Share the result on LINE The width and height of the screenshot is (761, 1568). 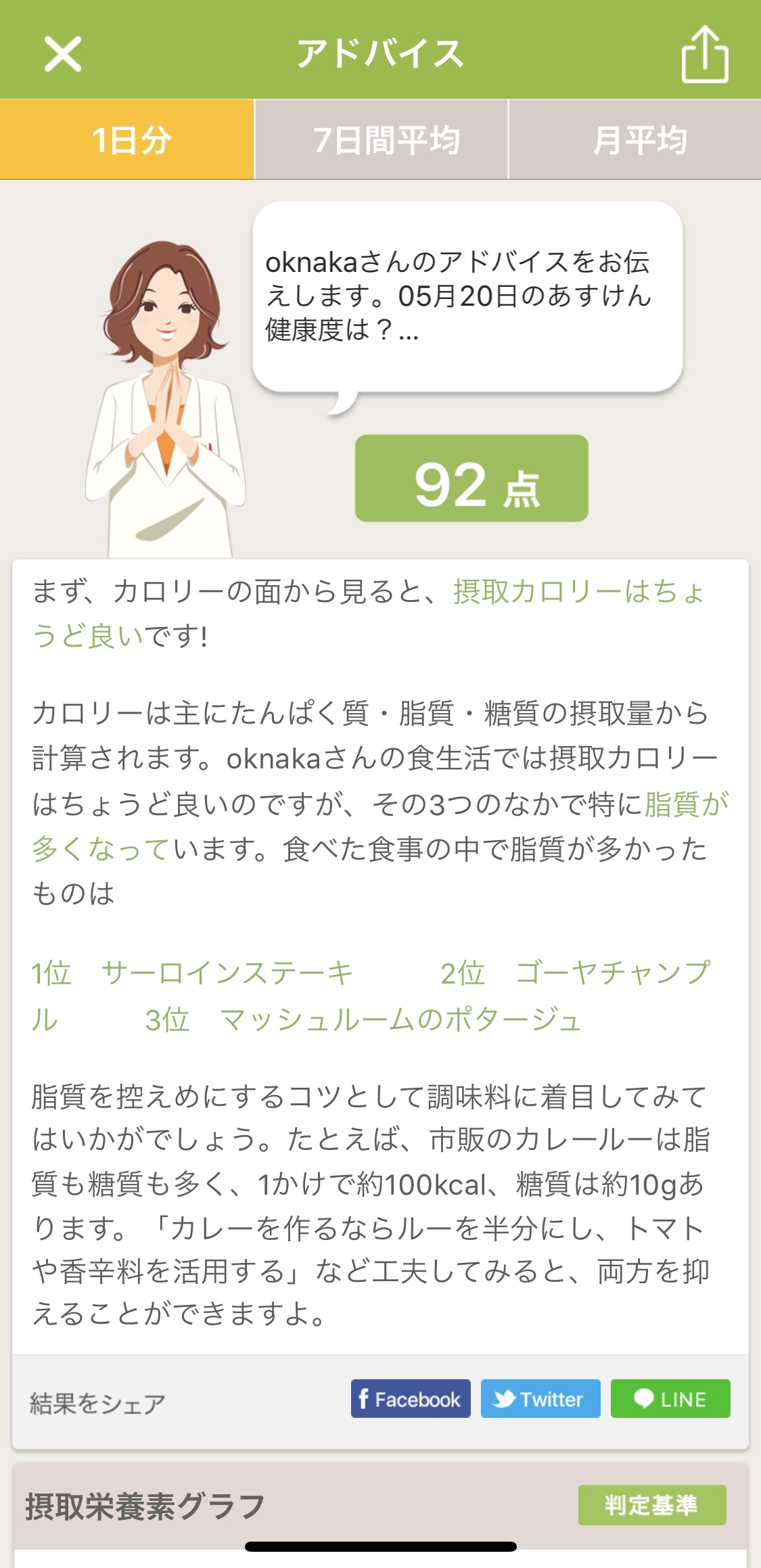tap(670, 1398)
